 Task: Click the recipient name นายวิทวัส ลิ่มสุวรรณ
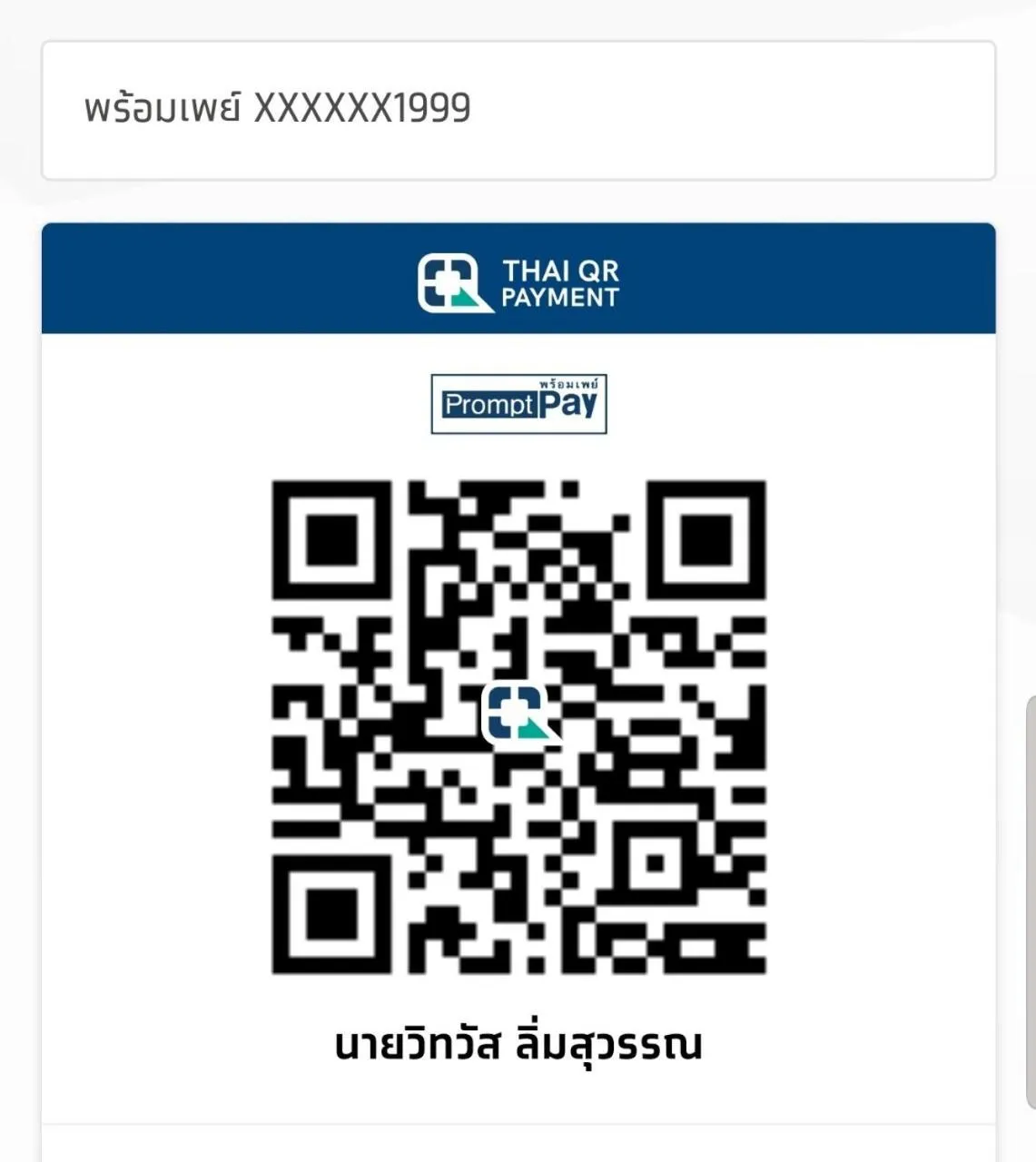(x=518, y=1046)
